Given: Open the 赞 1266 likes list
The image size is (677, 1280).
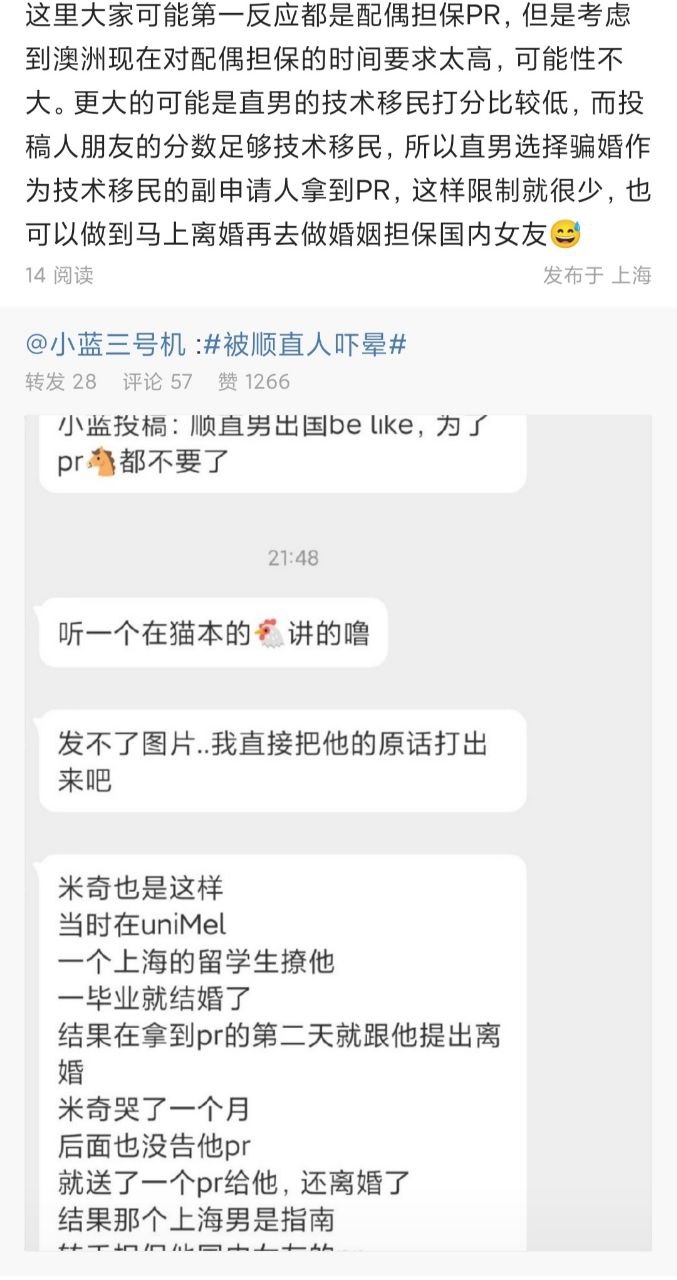Looking at the screenshot, I should pyautogui.click(x=254, y=381).
